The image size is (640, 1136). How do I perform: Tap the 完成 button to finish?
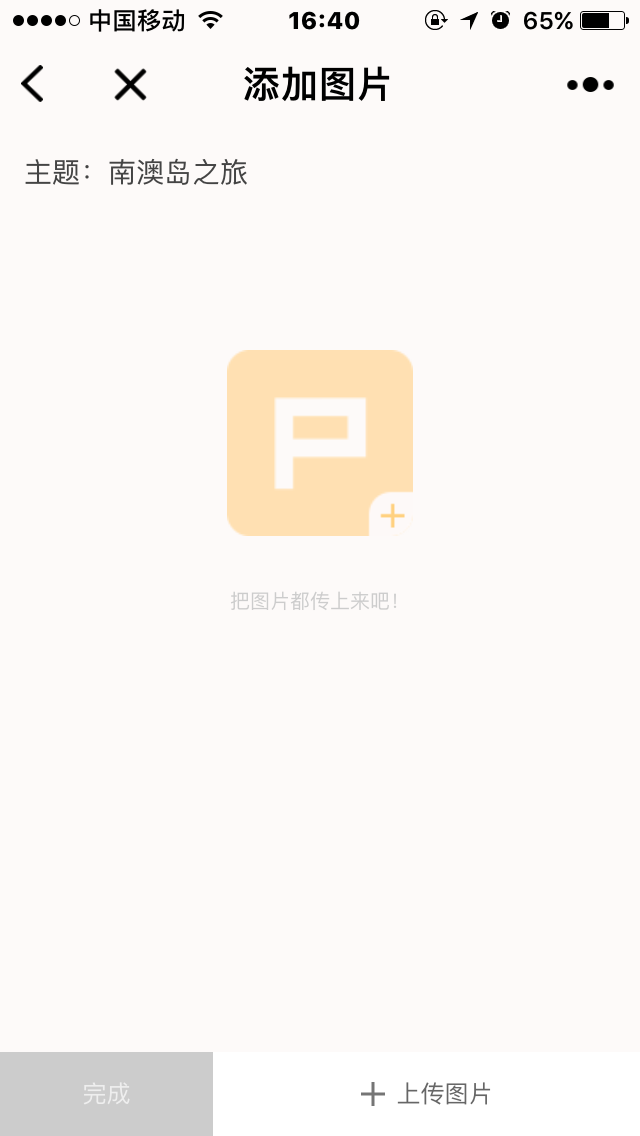click(106, 1093)
